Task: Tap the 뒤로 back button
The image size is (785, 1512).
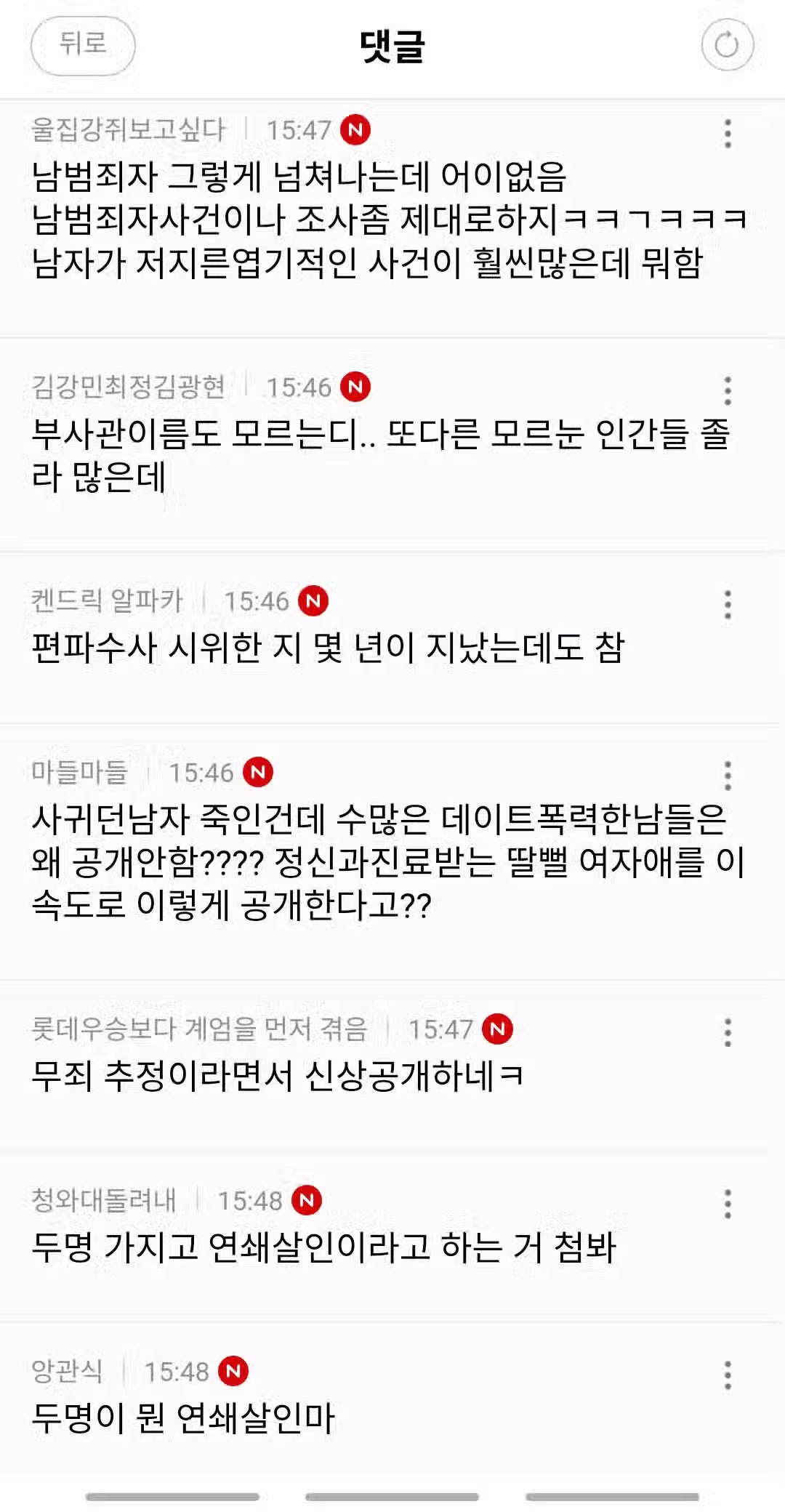Action: tap(82, 45)
